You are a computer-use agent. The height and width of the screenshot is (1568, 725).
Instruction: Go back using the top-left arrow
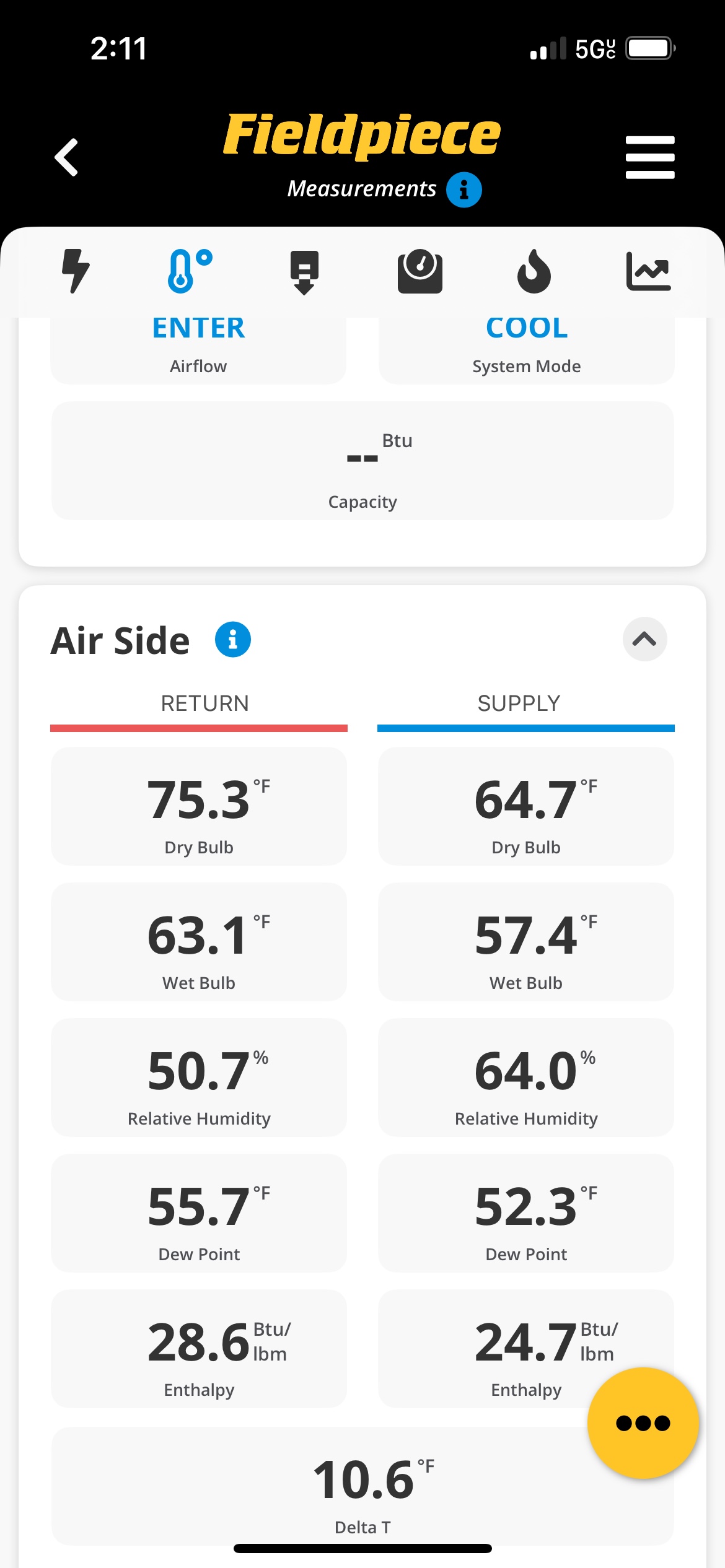point(66,157)
